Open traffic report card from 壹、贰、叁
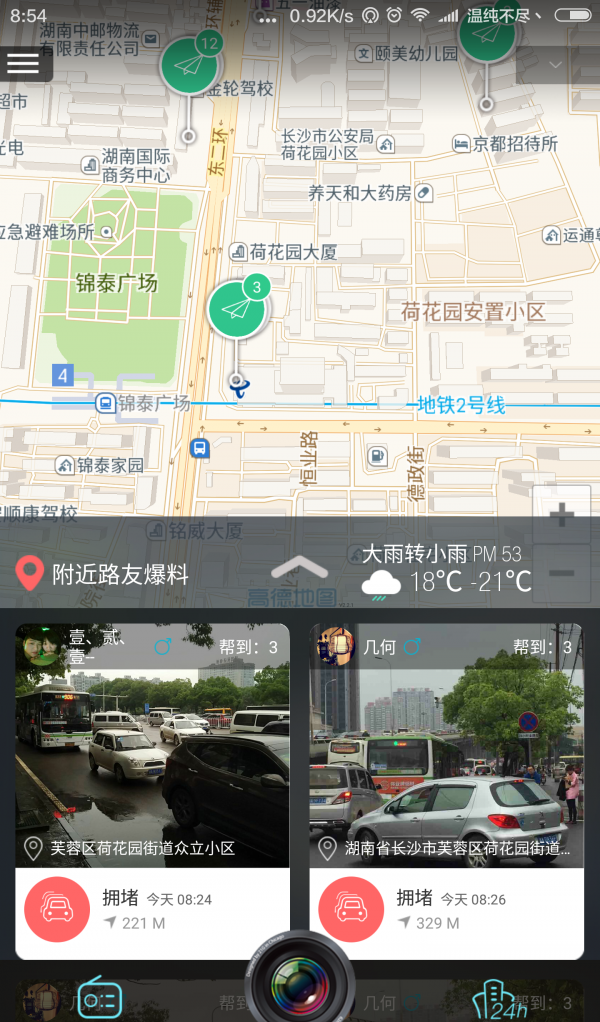This screenshot has width=600, height=1022. click(x=152, y=790)
